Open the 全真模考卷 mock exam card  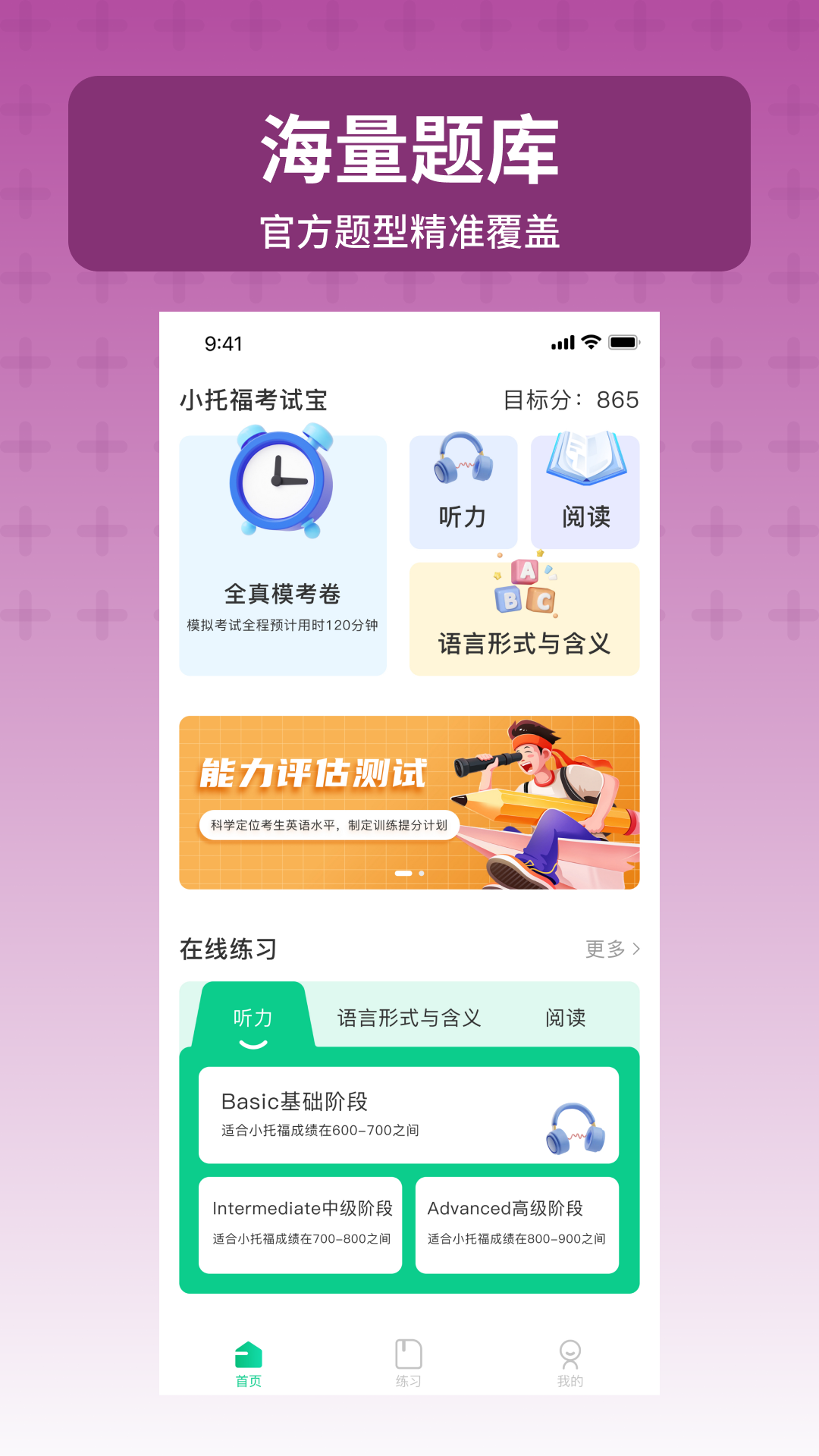click(x=283, y=595)
